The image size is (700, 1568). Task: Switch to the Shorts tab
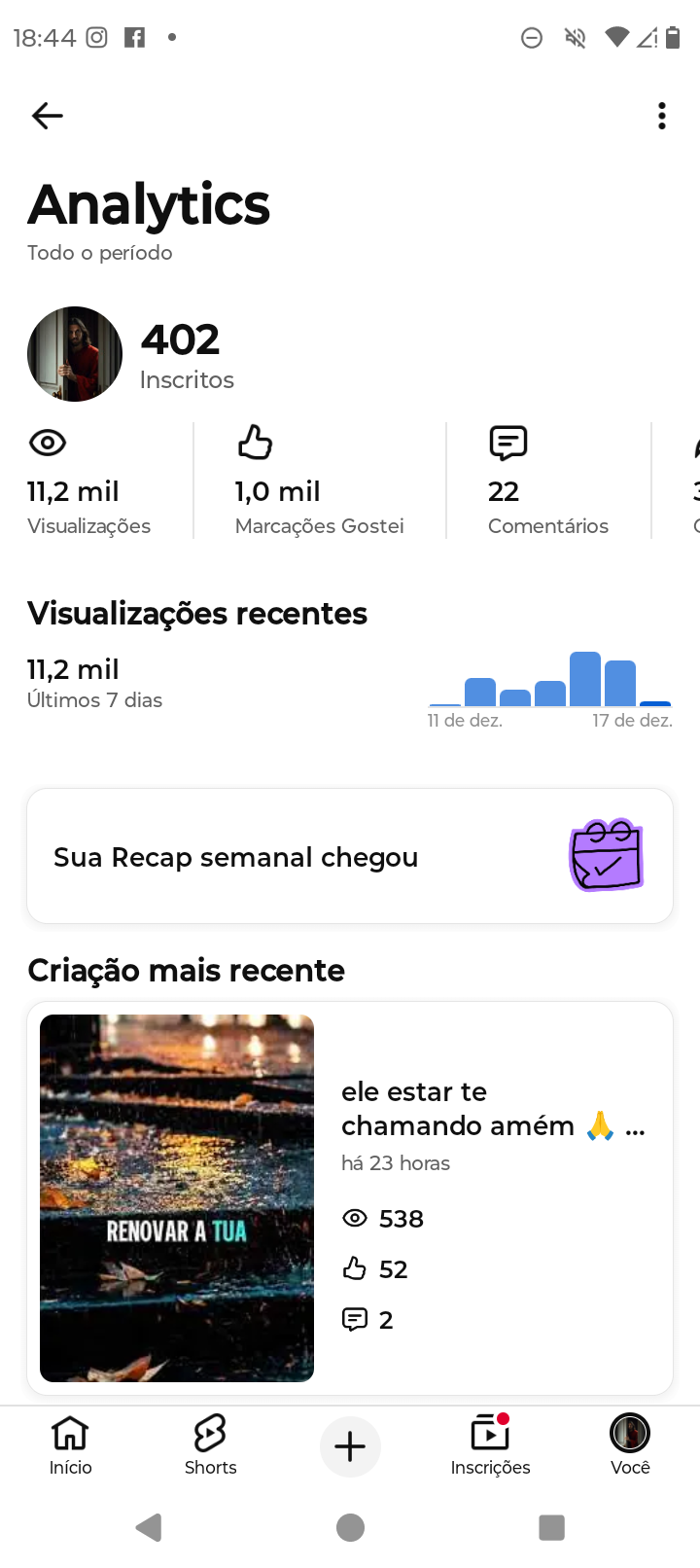pos(210,1445)
